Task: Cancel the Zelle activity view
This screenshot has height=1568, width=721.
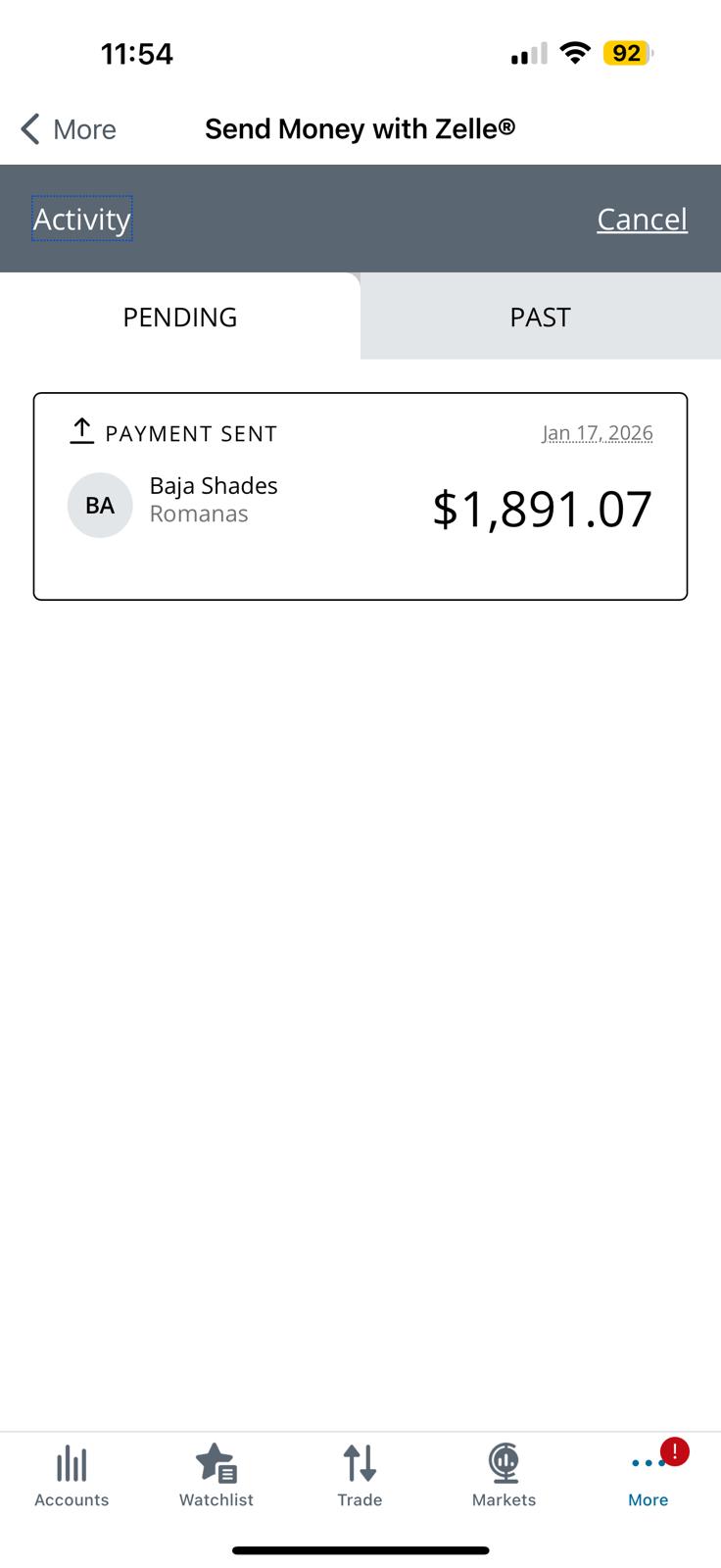Action: 642,220
